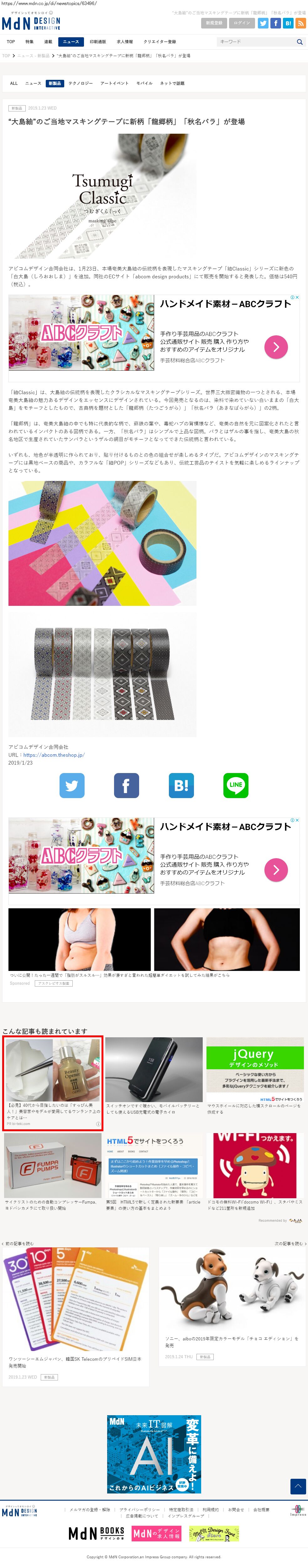The height and width of the screenshot is (1568, 308).
Task: Go to TOP in the main navigation
Action: (11, 42)
